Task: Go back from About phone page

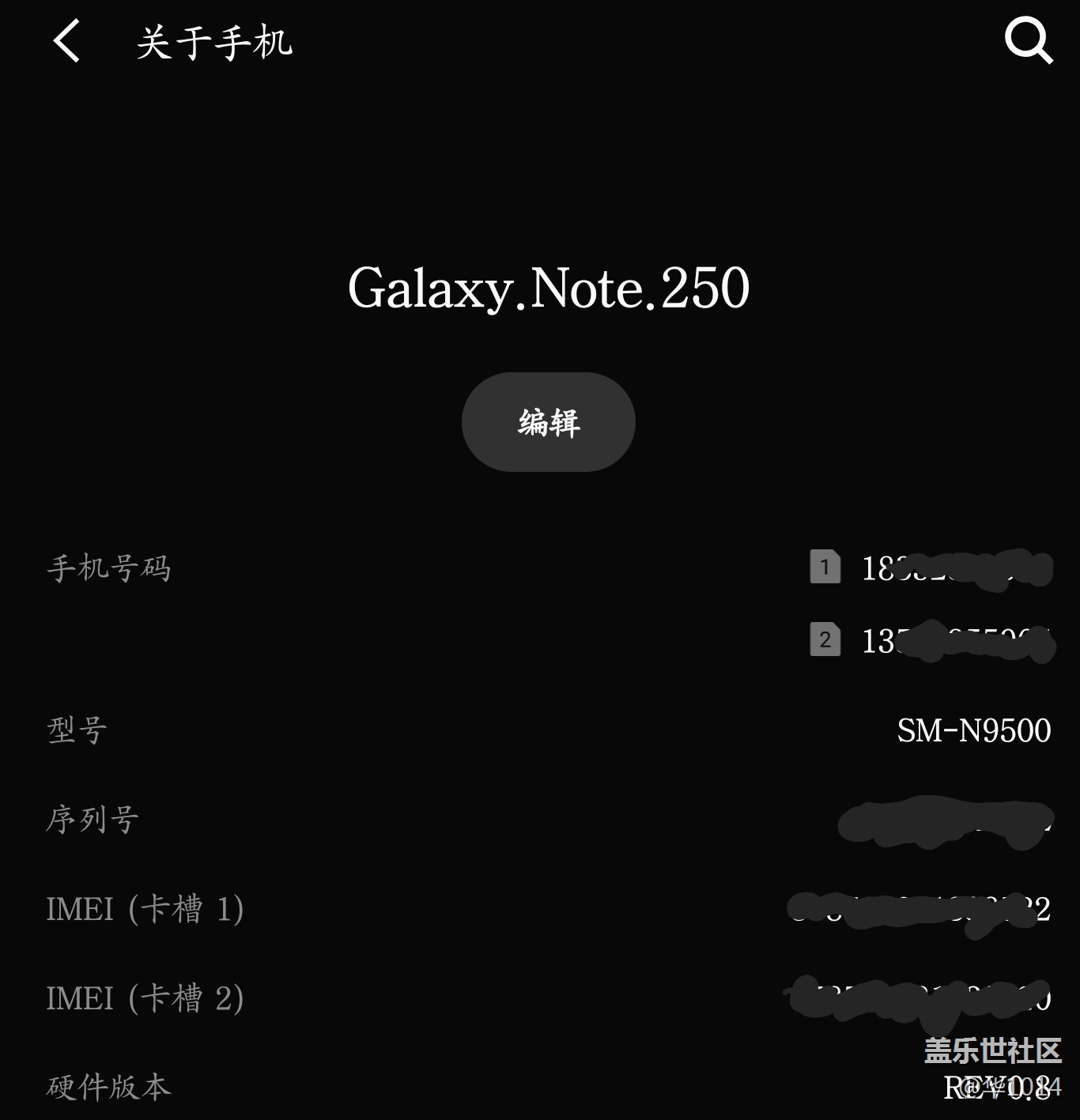Action: pos(67,41)
